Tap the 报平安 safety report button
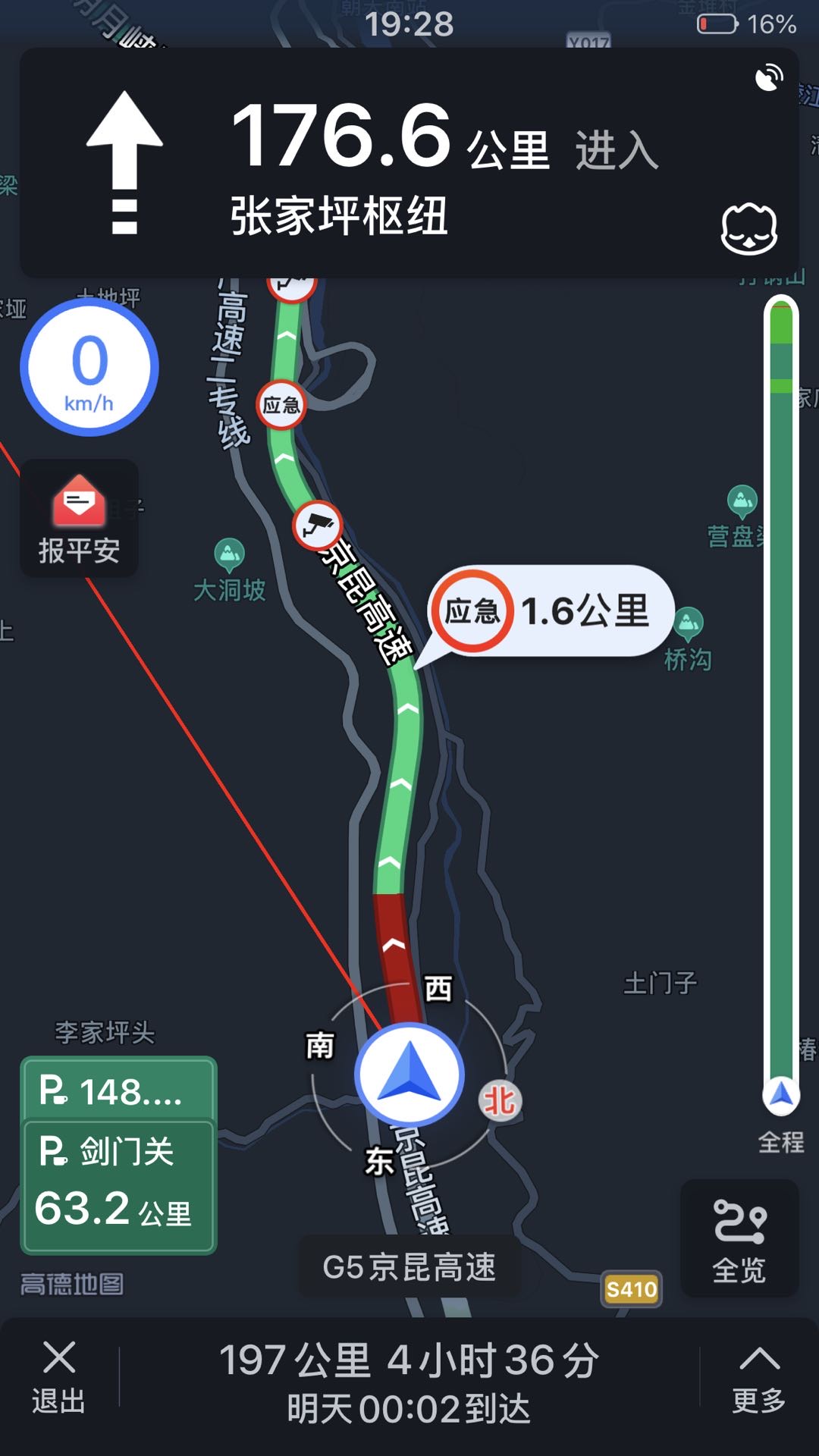The height and width of the screenshot is (1456, 819). (79, 519)
